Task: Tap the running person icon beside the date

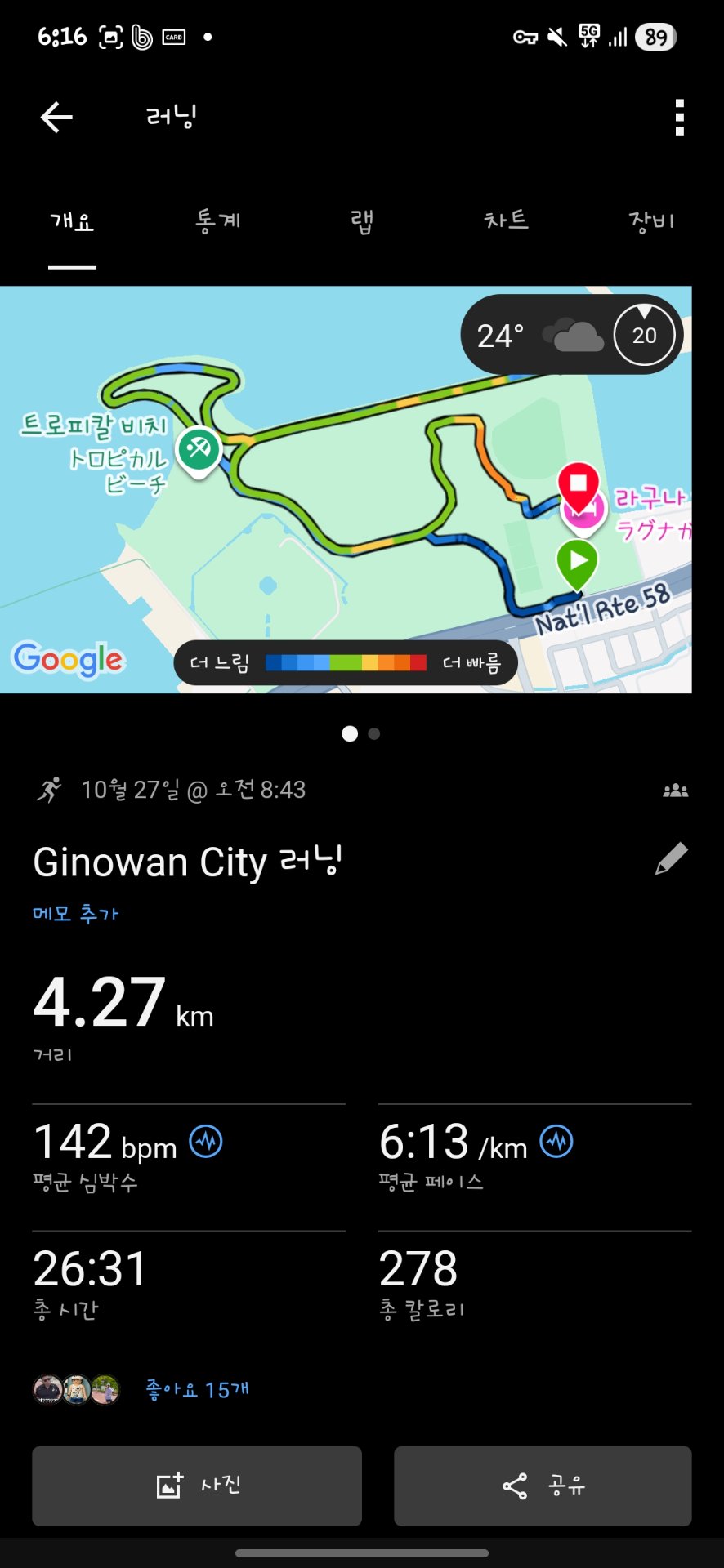Action: click(x=51, y=788)
